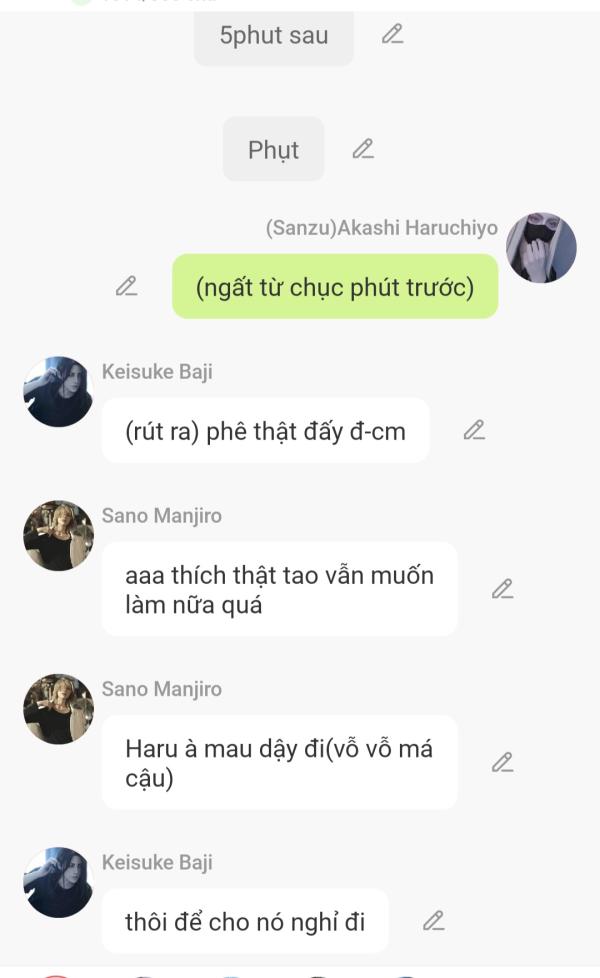Screen dimensions: 600x978
Task: Open the (Sanzu)Akashi Haruchiyo avatar
Action: point(541,248)
